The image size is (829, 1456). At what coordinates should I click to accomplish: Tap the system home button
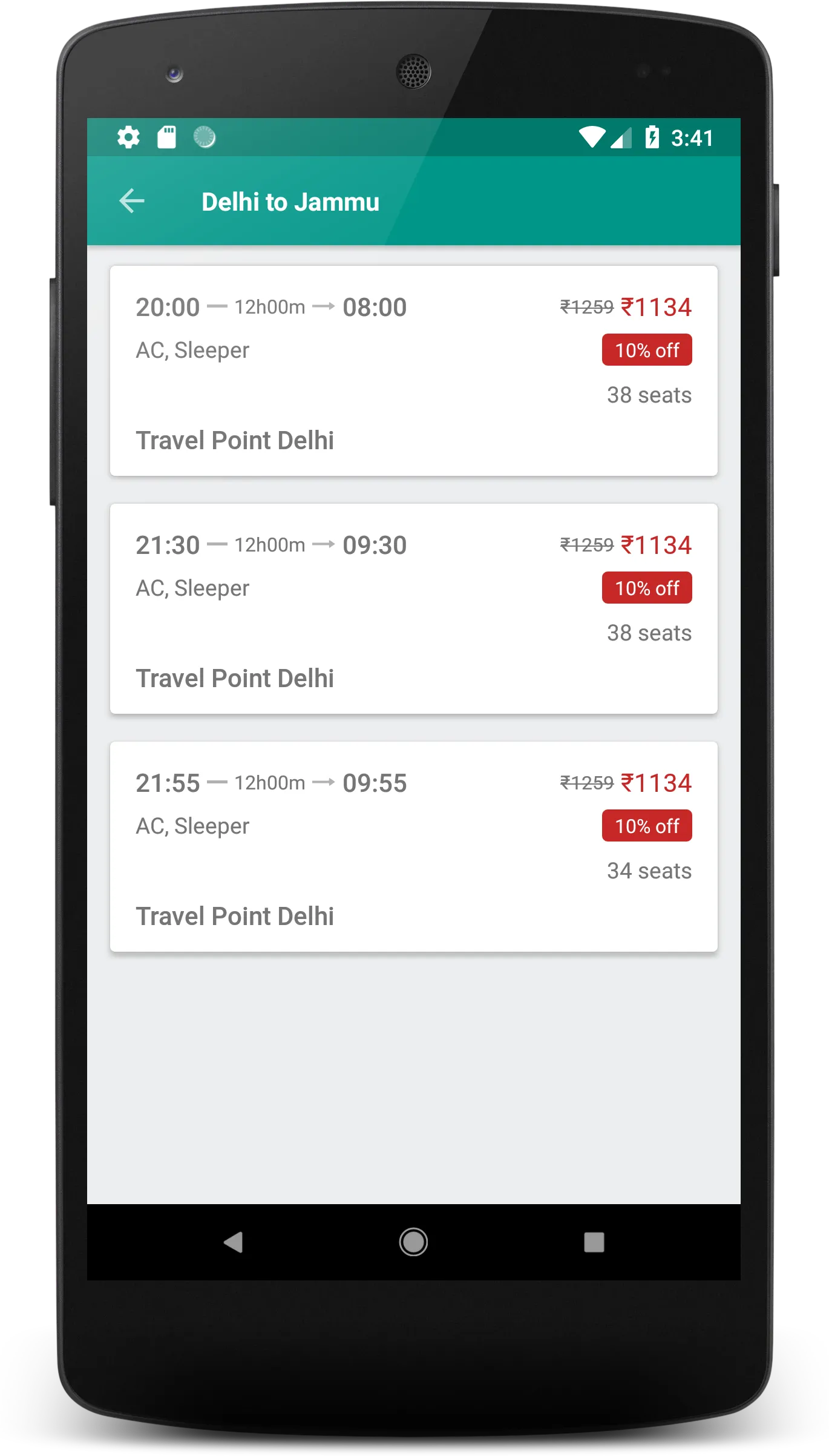[x=414, y=1242]
